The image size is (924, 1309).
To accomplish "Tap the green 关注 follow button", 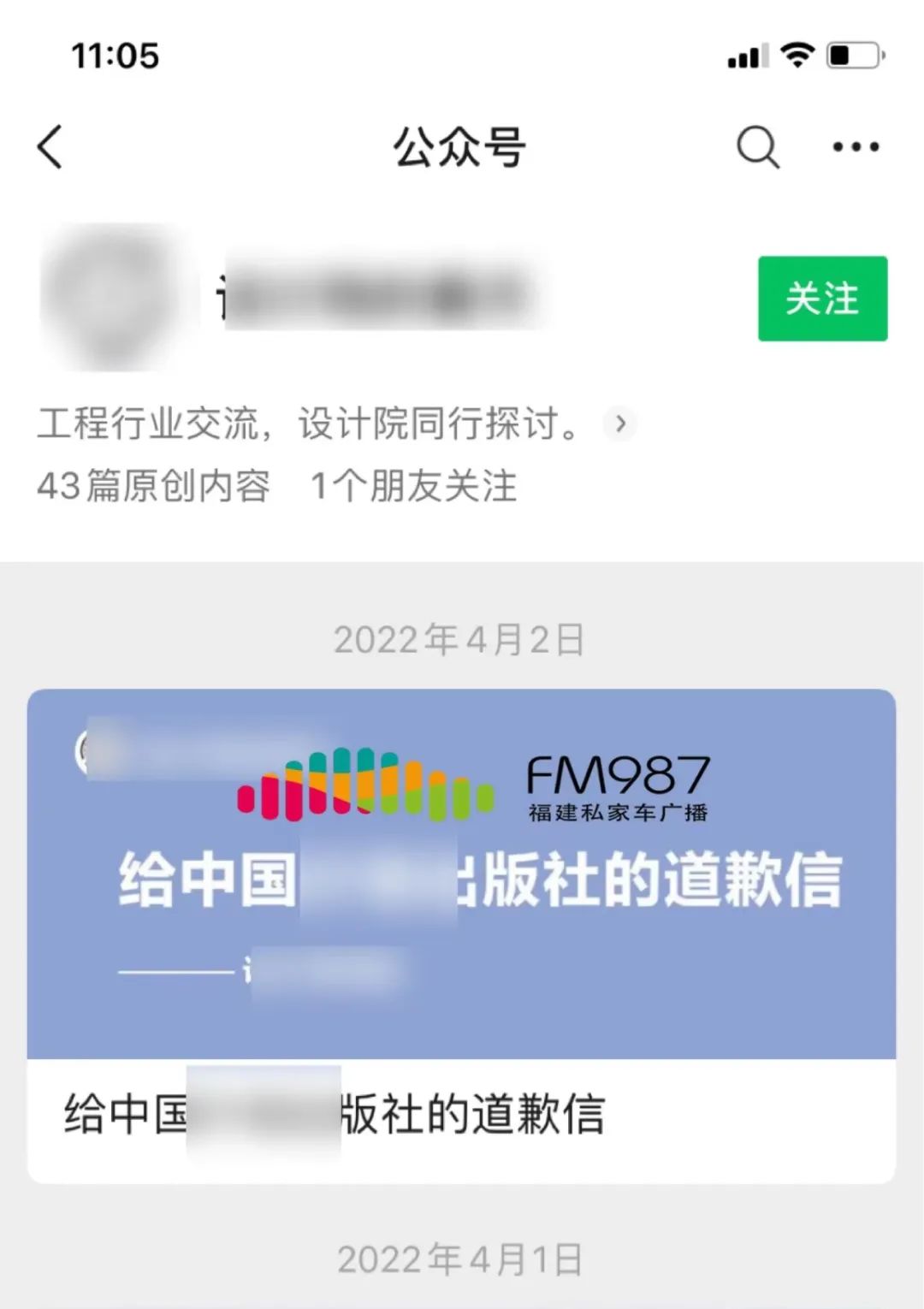I will click(x=822, y=299).
